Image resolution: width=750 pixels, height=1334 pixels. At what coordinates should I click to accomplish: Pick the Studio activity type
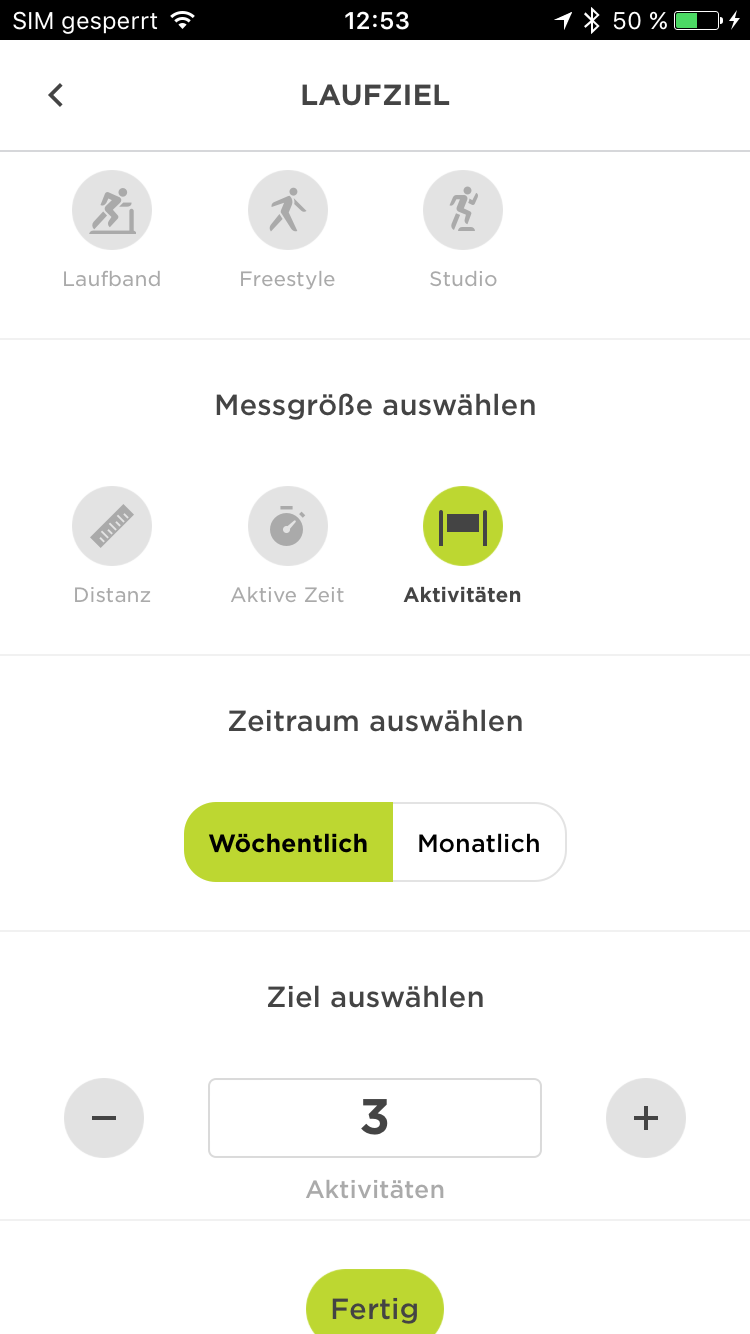coord(462,211)
